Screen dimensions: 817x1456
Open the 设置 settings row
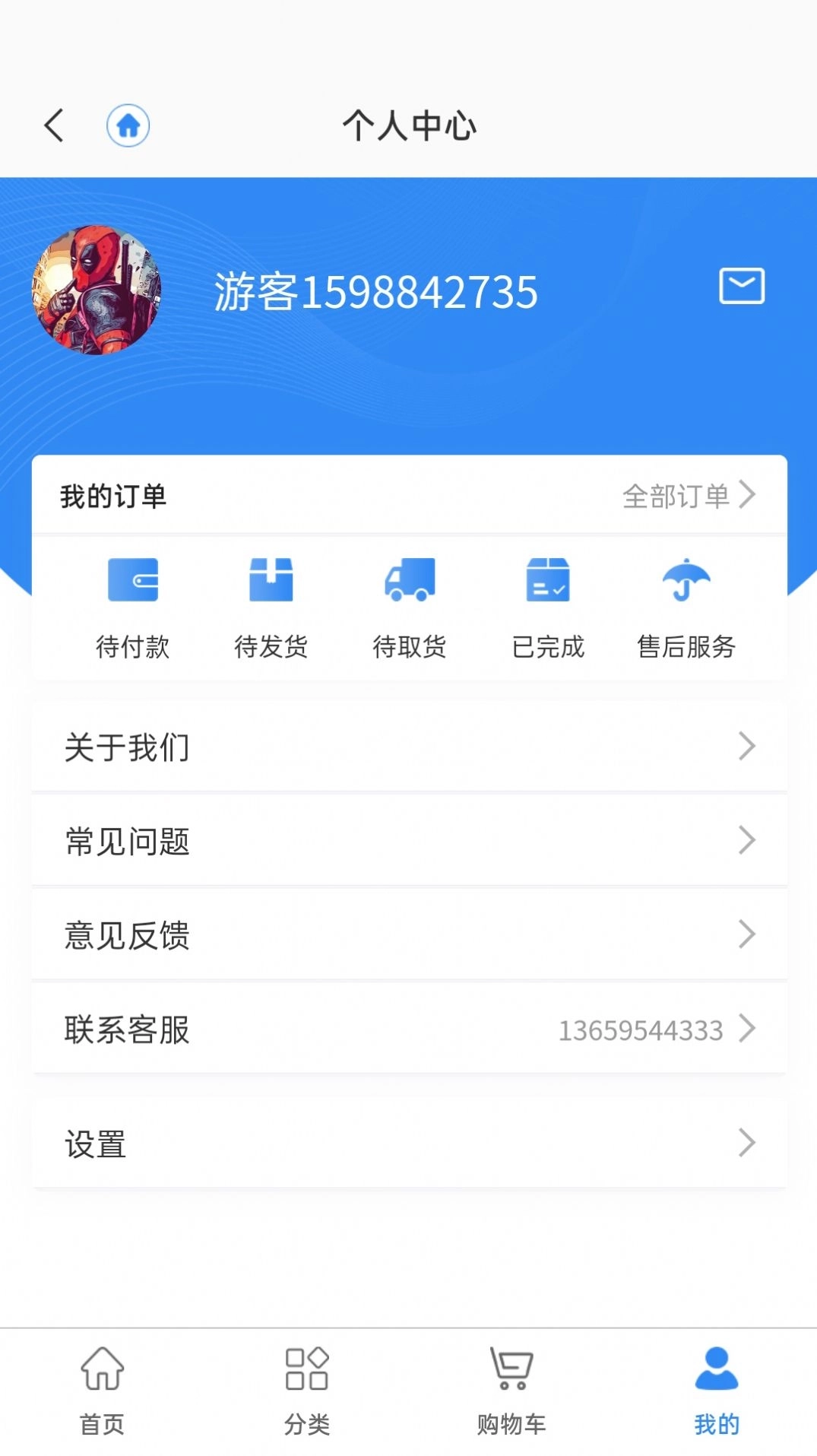coord(408,1144)
